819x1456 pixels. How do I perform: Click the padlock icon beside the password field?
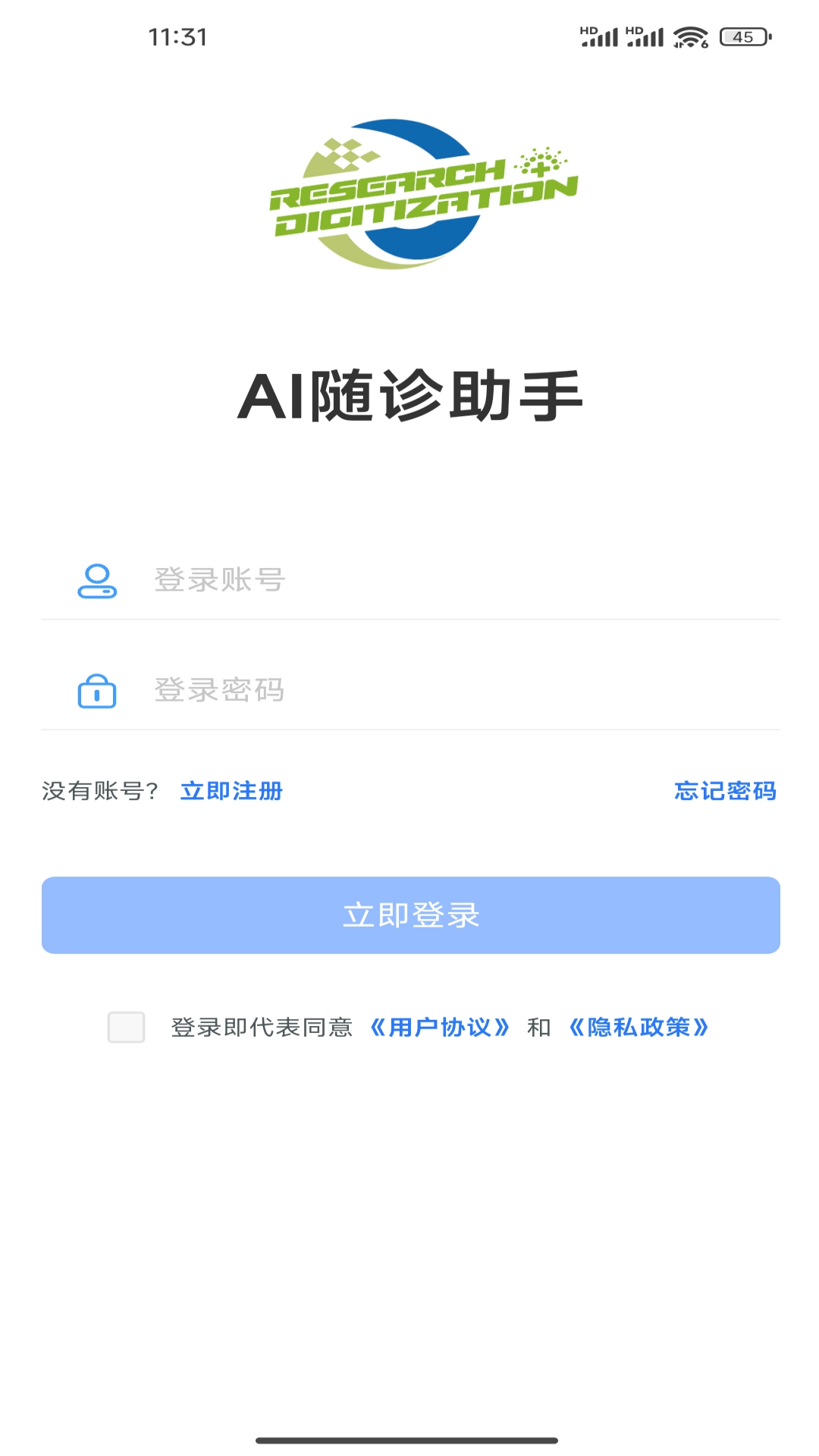97,692
